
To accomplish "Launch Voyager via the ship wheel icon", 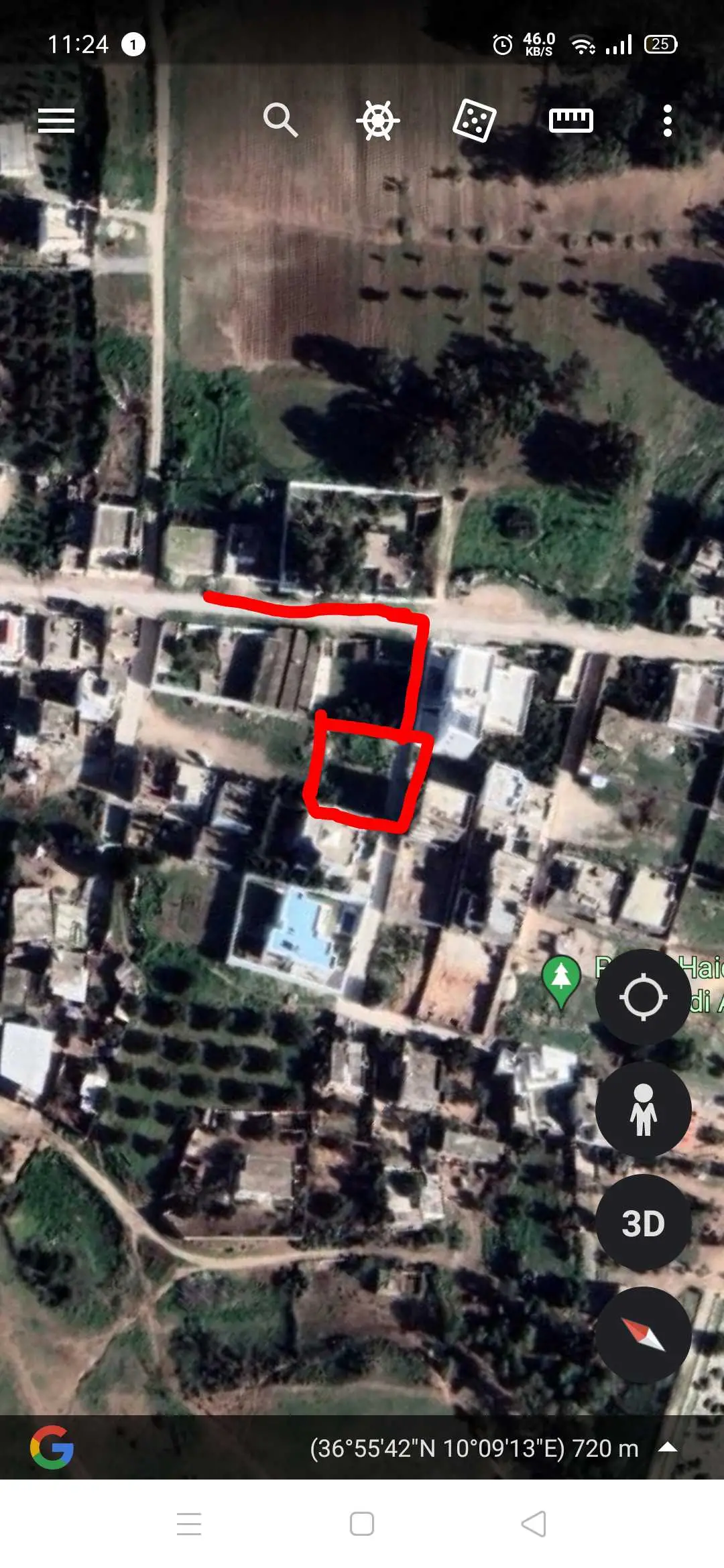I will 377,121.
